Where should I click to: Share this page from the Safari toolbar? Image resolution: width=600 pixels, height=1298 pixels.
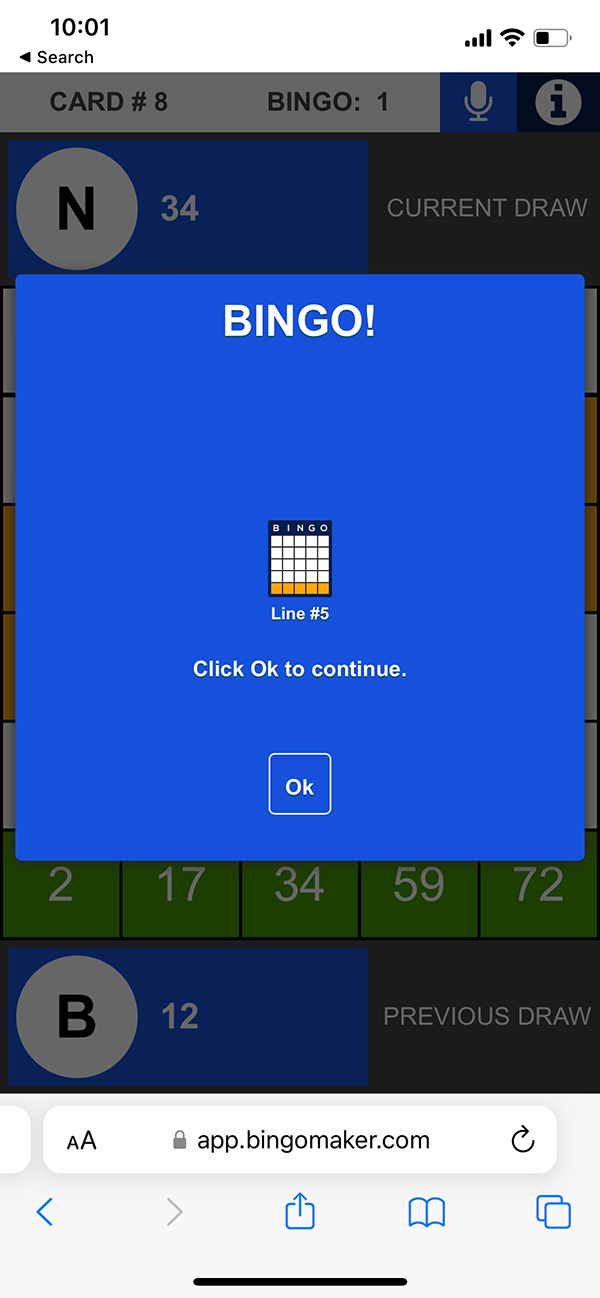pyautogui.click(x=300, y=1211)
